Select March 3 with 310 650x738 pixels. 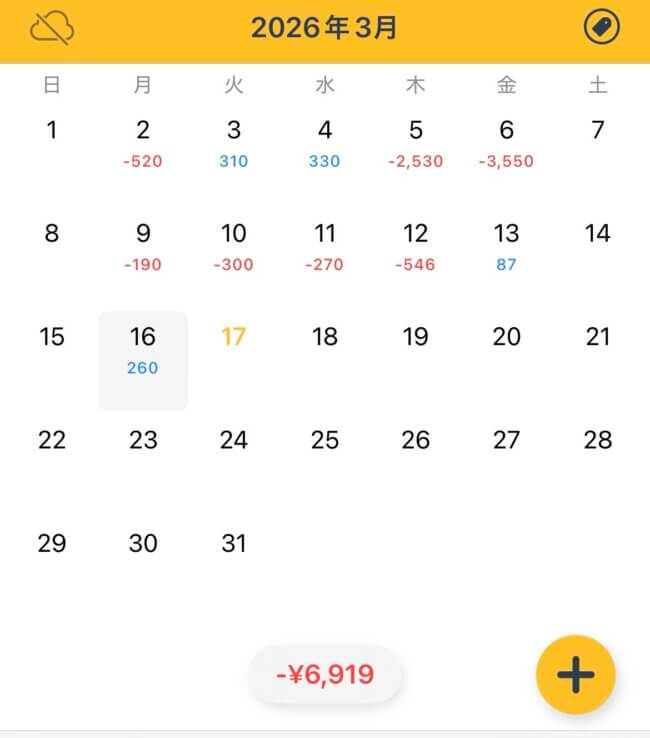coord(234,143)
